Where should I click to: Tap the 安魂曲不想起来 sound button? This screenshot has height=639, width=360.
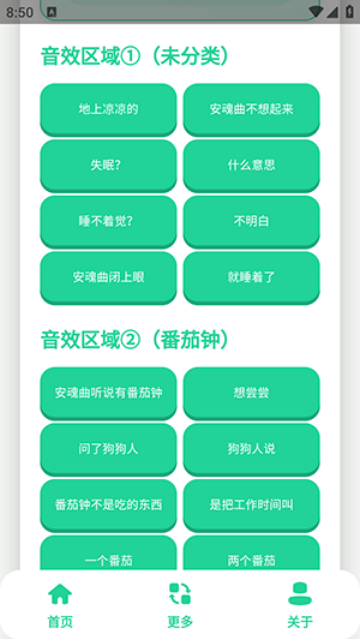point(252,109)
